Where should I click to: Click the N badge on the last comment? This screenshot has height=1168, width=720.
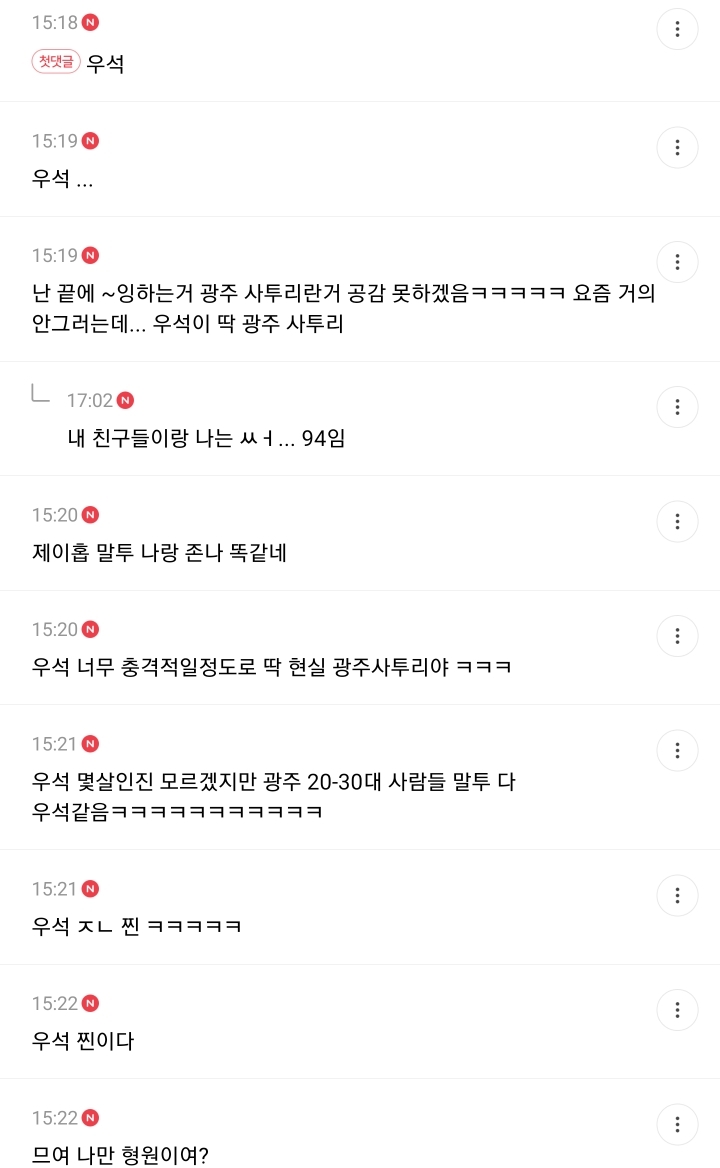tap(91, 1117)
